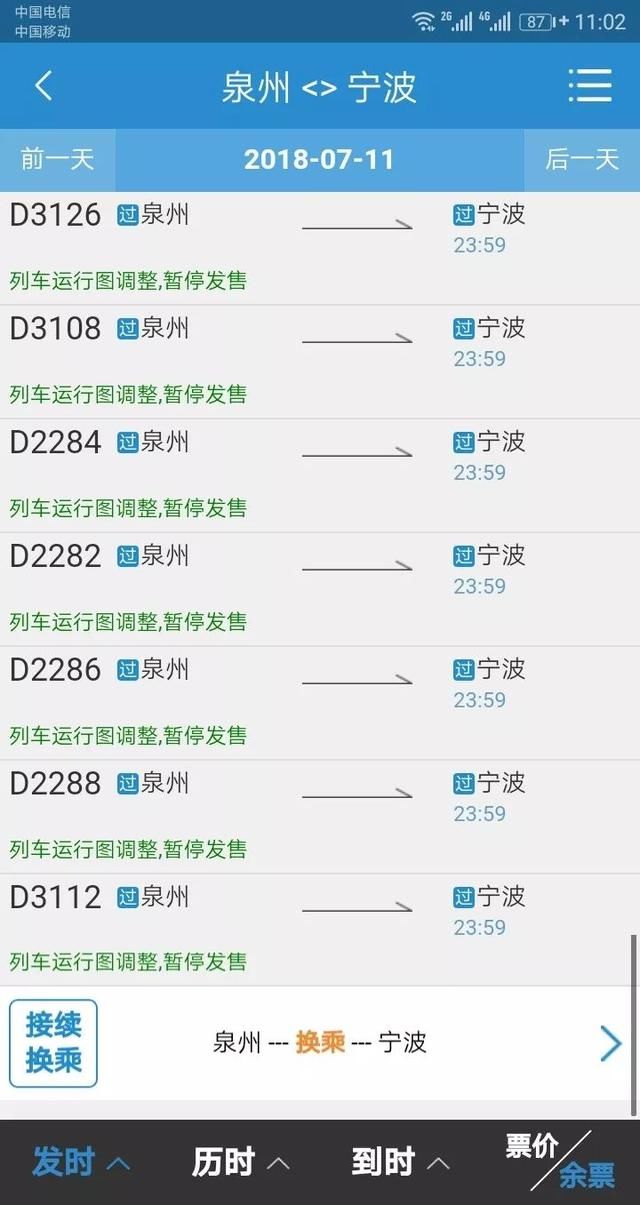
Task: View train D2288 entry
Action: (x=320, y=817)
